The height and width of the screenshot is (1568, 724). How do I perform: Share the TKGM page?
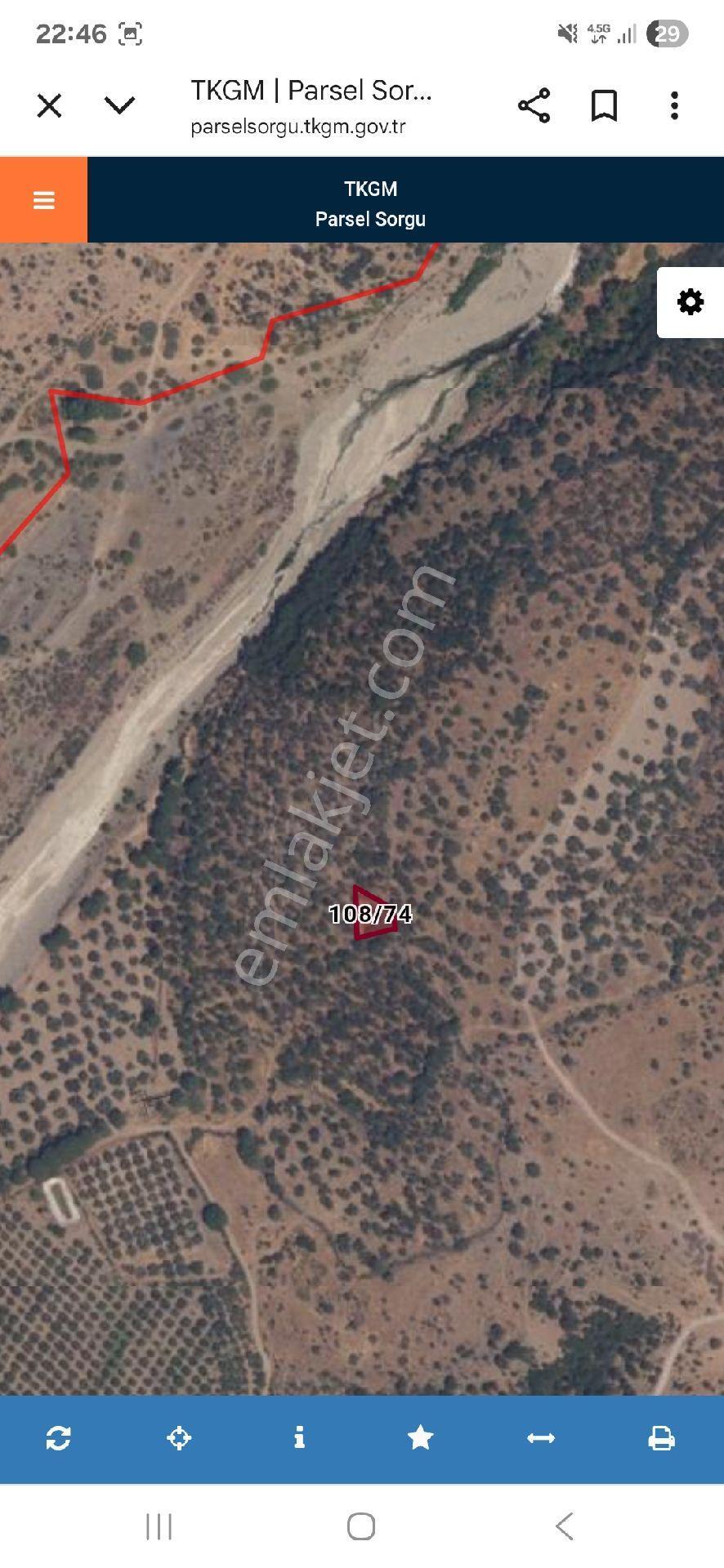(x=534, y=105)
